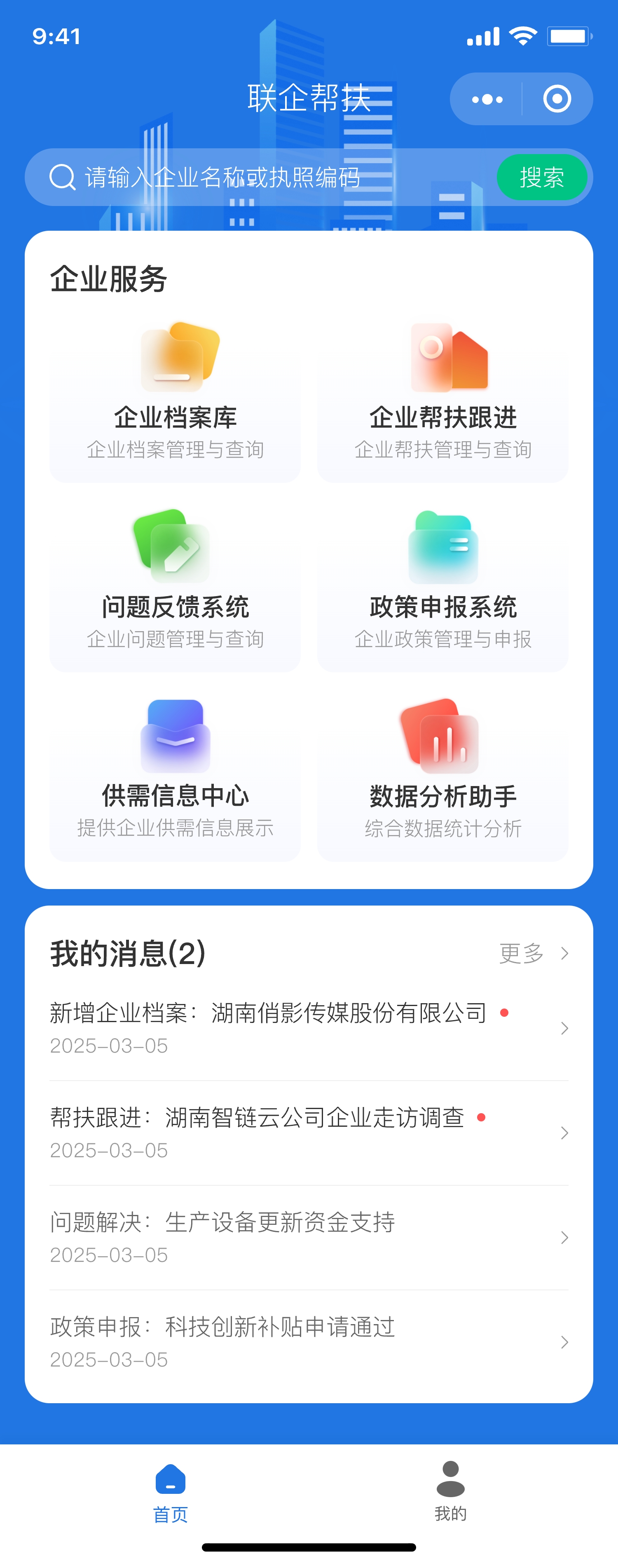Close the mini program via target icon
Image resolution: width=618 pixels, height=1568 pixels.
(557, 99)
